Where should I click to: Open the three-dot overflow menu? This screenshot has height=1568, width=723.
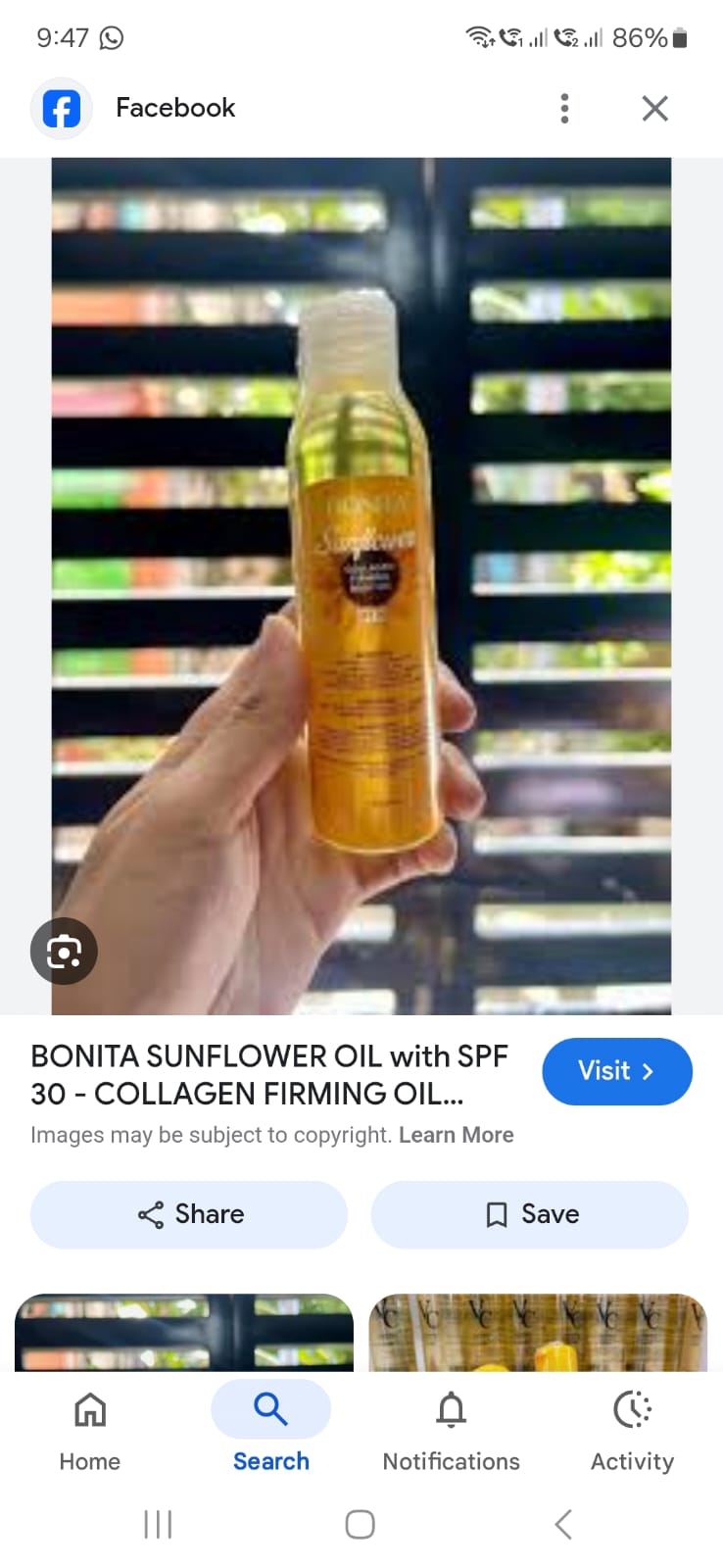point(564,108)
